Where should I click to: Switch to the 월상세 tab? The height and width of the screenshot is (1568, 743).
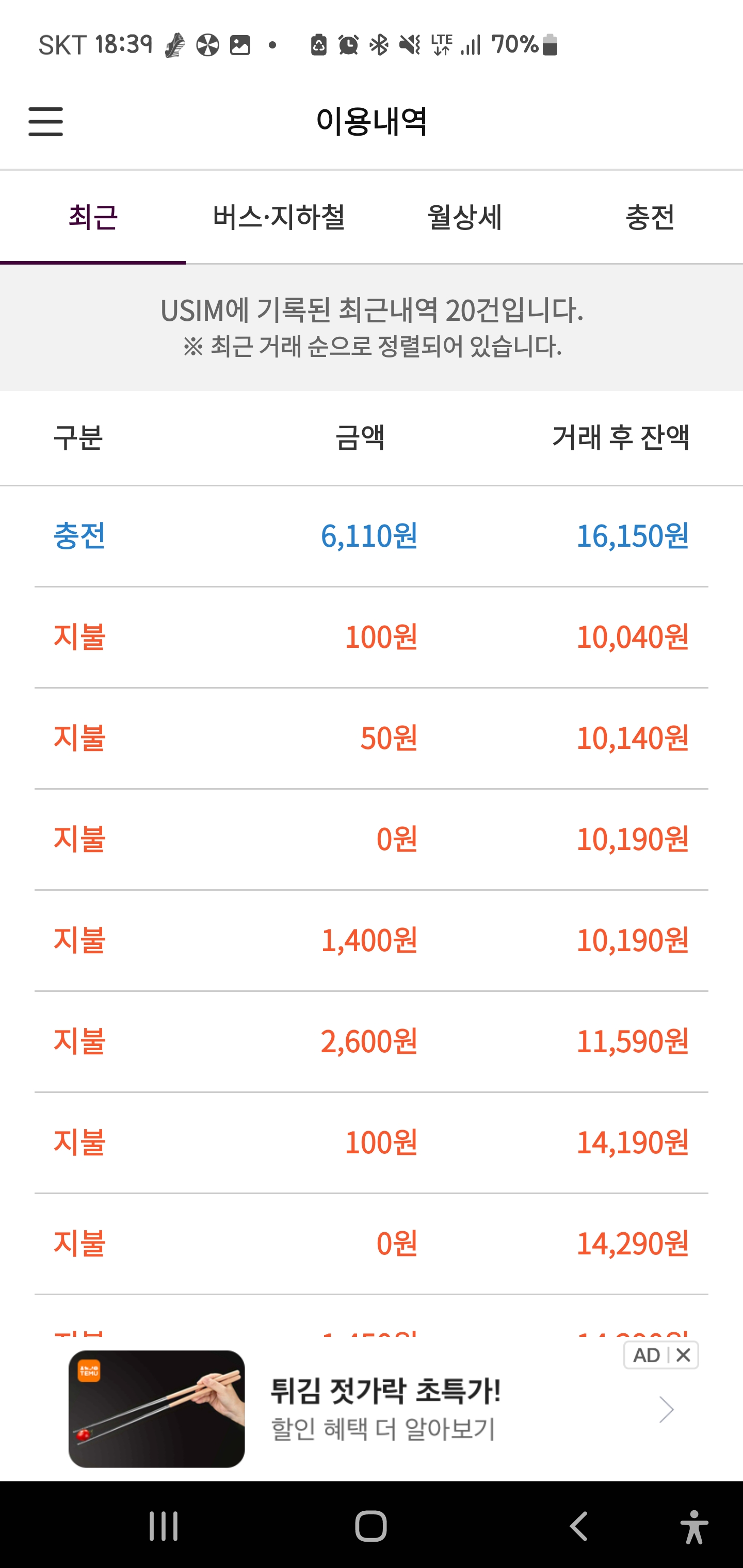pyautogui.click(x=465, y=217)
